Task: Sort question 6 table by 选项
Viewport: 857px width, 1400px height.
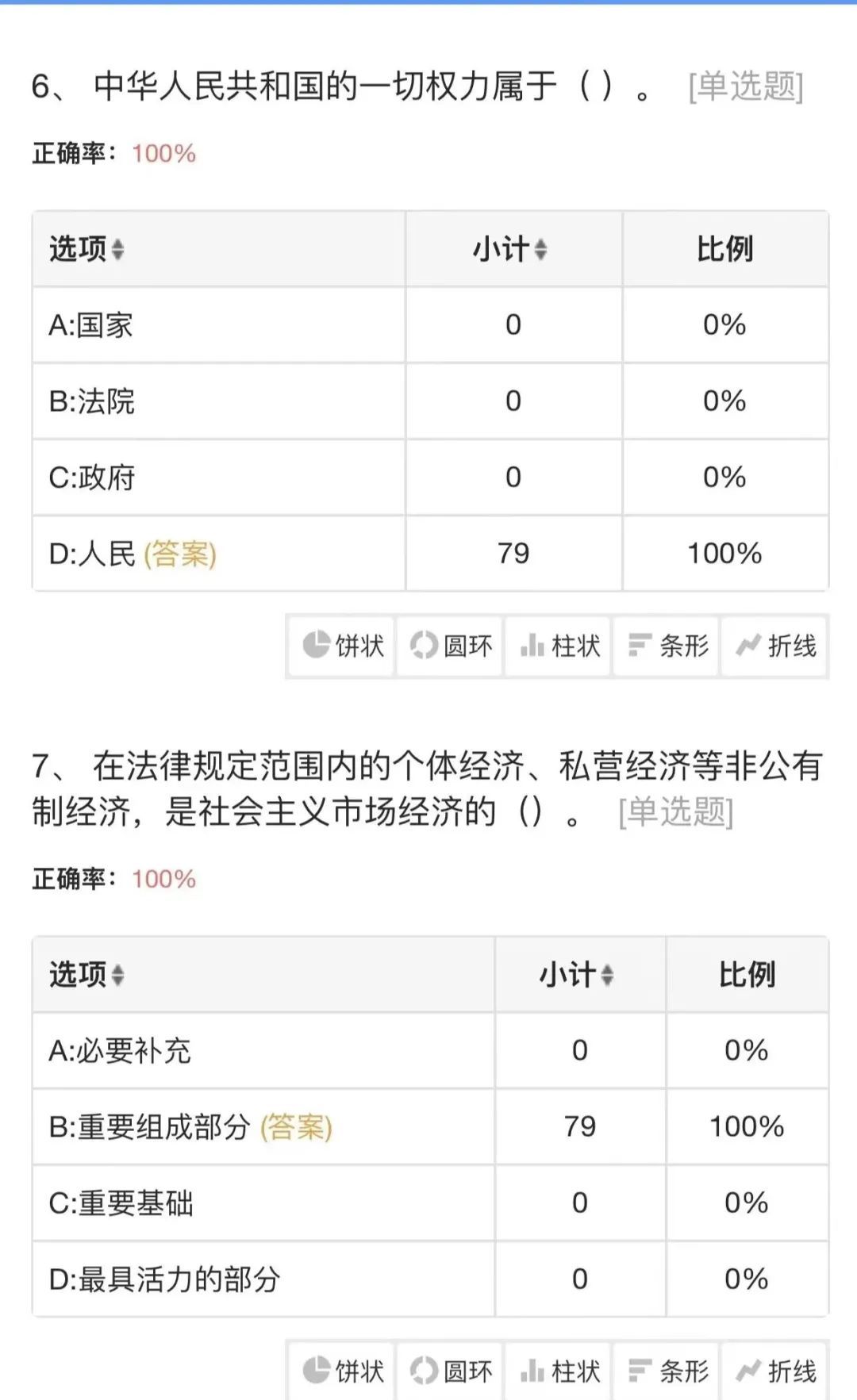Action: coord(117,250)
